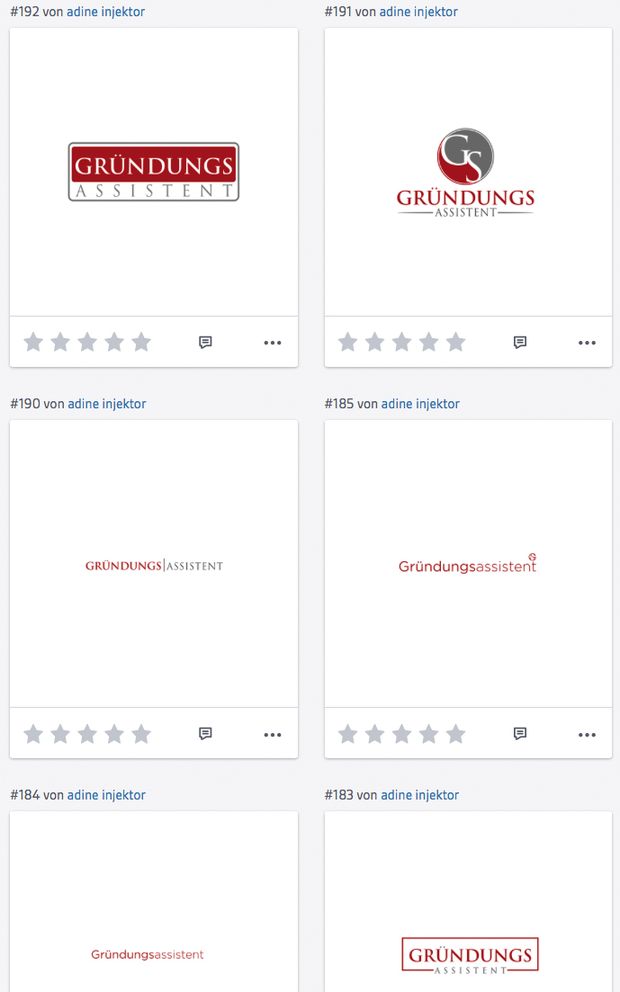This screenshot has width=620, height=992.
Task: Open design #192 logo card
Action: pos(154,172)
